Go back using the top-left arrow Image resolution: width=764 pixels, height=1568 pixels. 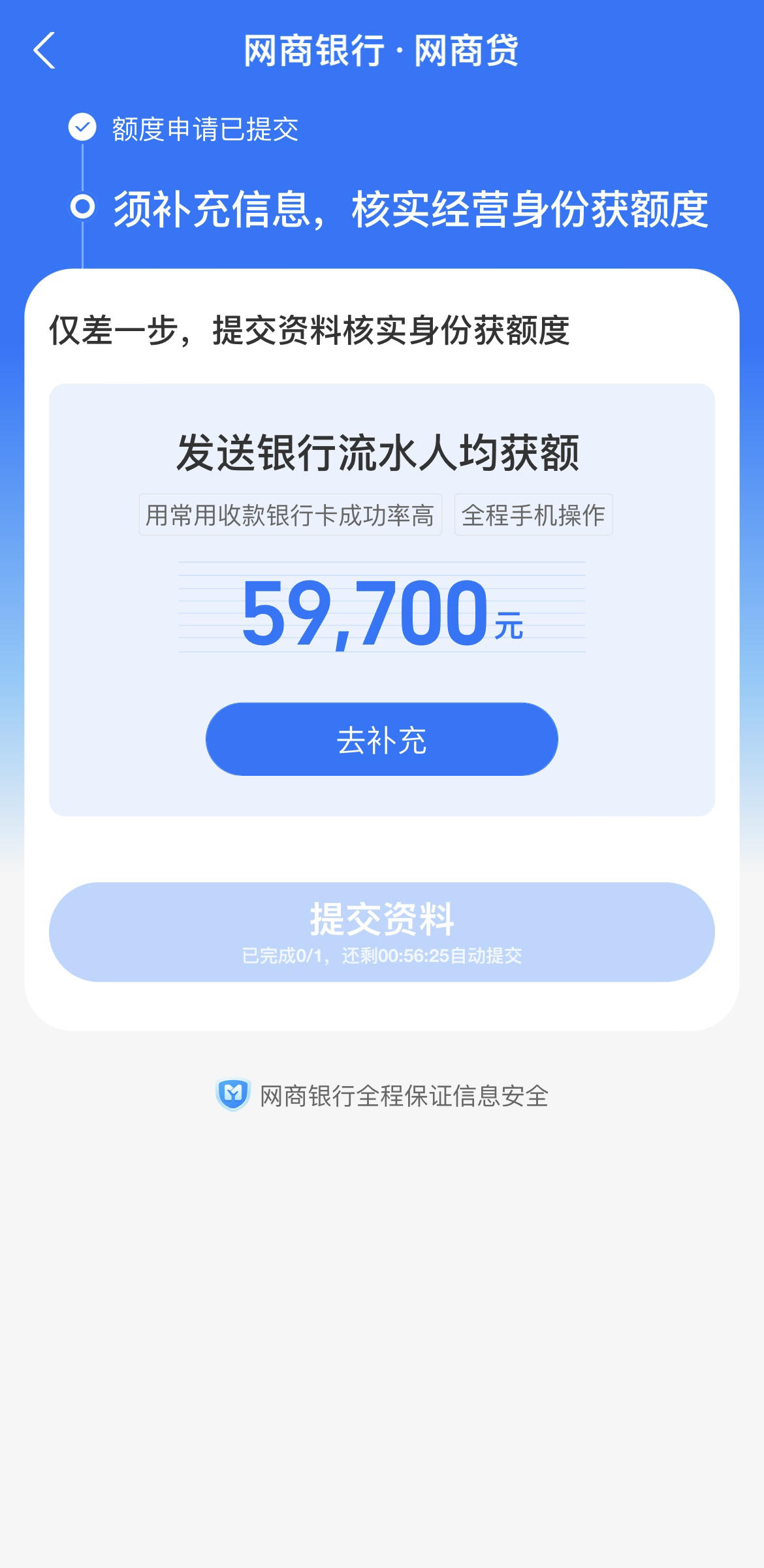tap(44, 50)
